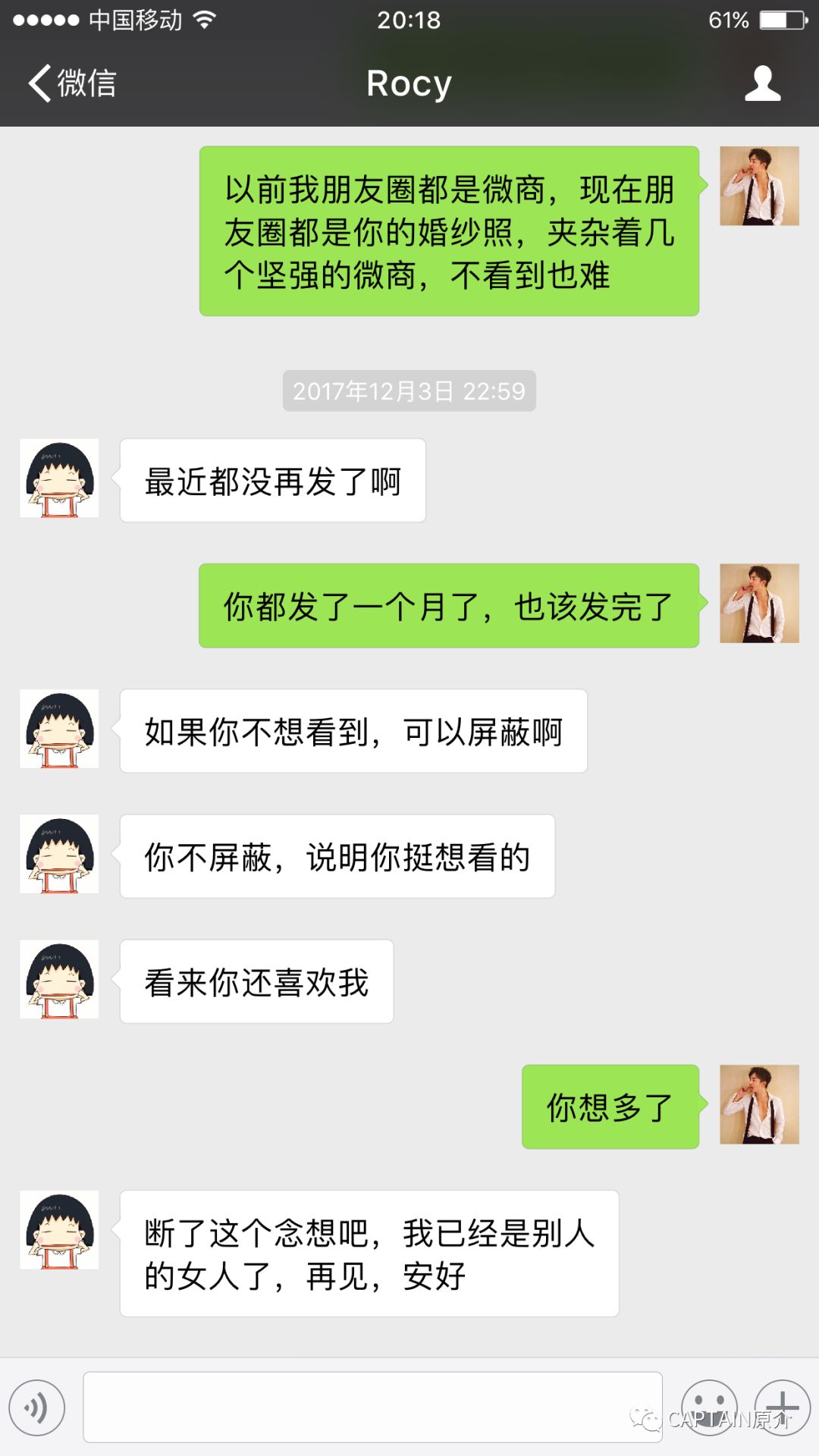
Task: Tap my avatar beside 你想多了
Action: click(759, 1104)
